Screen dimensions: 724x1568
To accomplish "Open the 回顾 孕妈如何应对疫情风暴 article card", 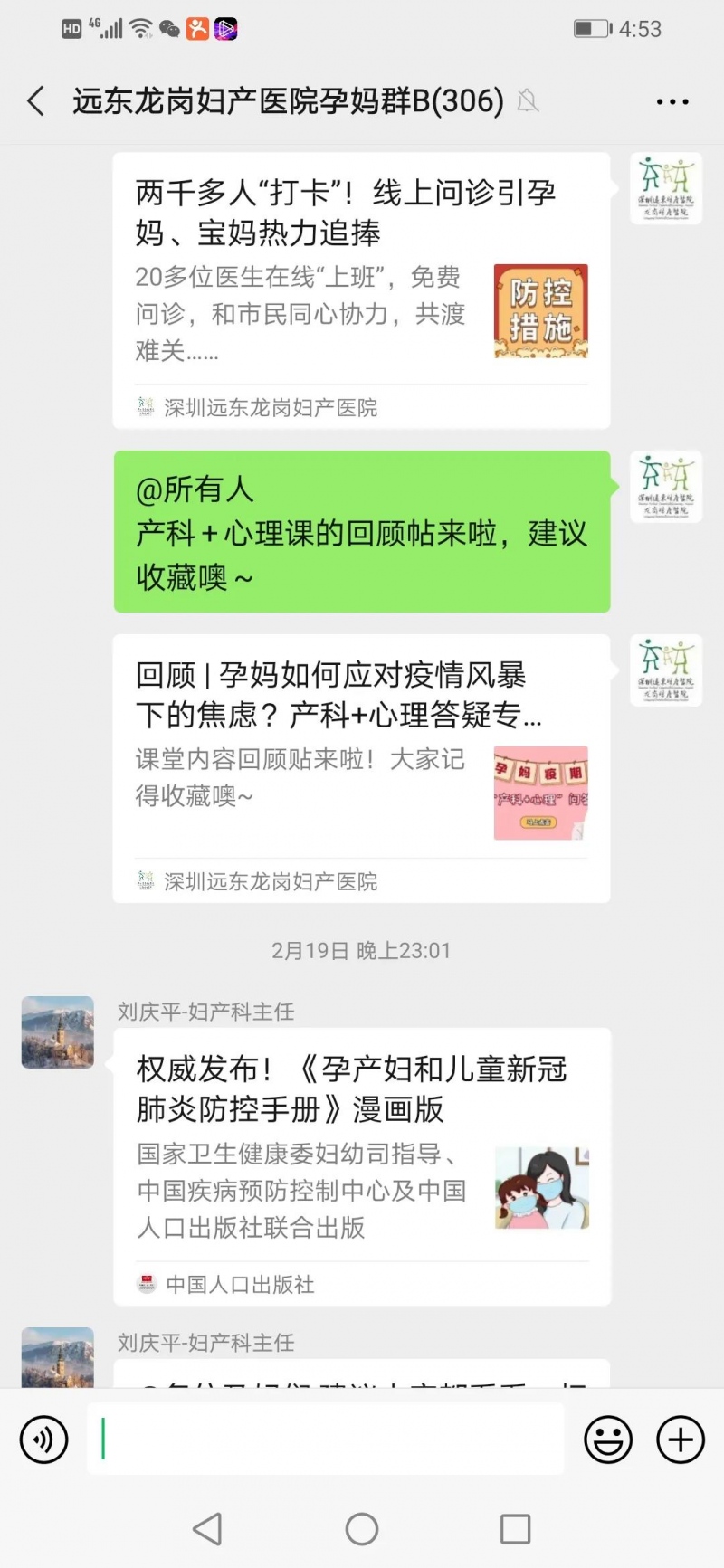I will [x=360, y=767].
